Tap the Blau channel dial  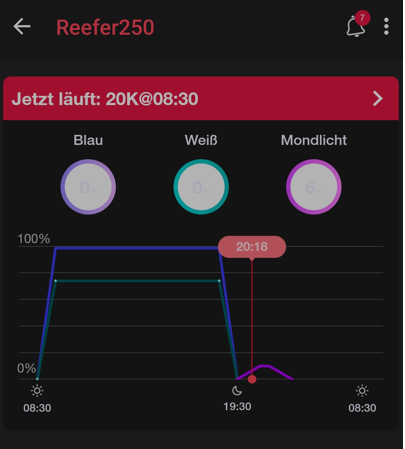pyautogui.click(x=88, y=187)
